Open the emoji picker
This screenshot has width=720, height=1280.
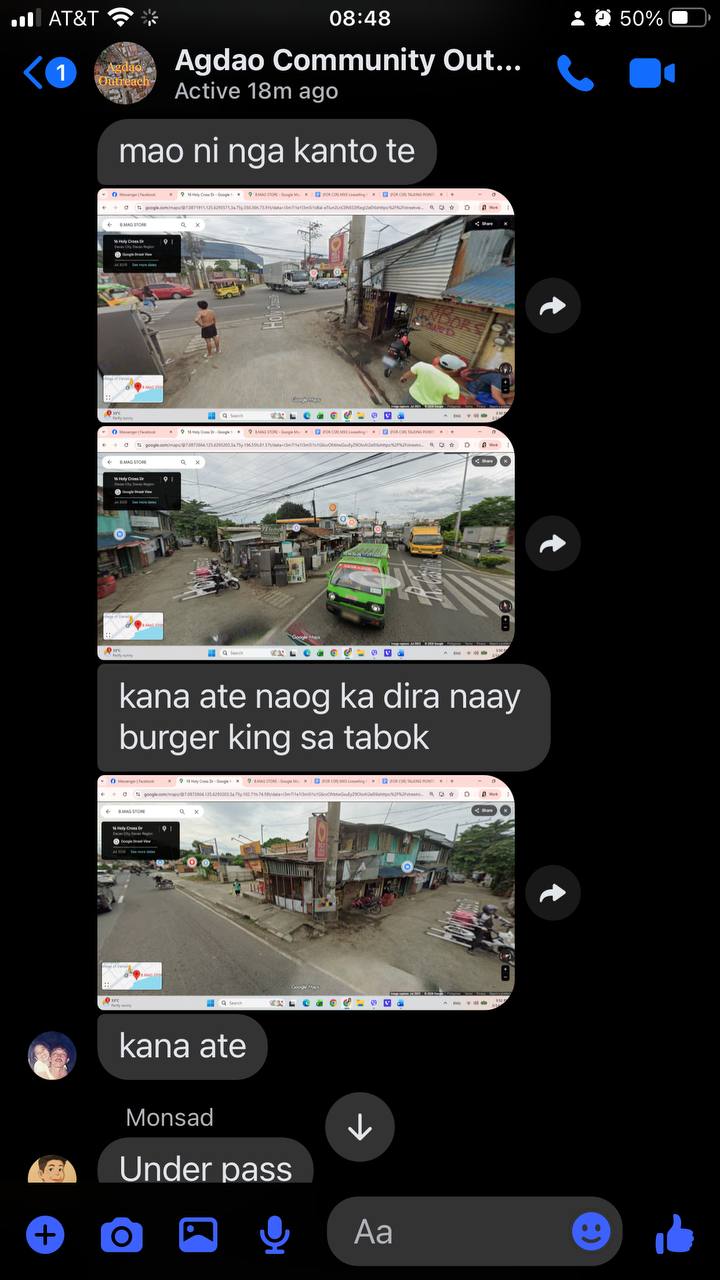pos(591,1232)
